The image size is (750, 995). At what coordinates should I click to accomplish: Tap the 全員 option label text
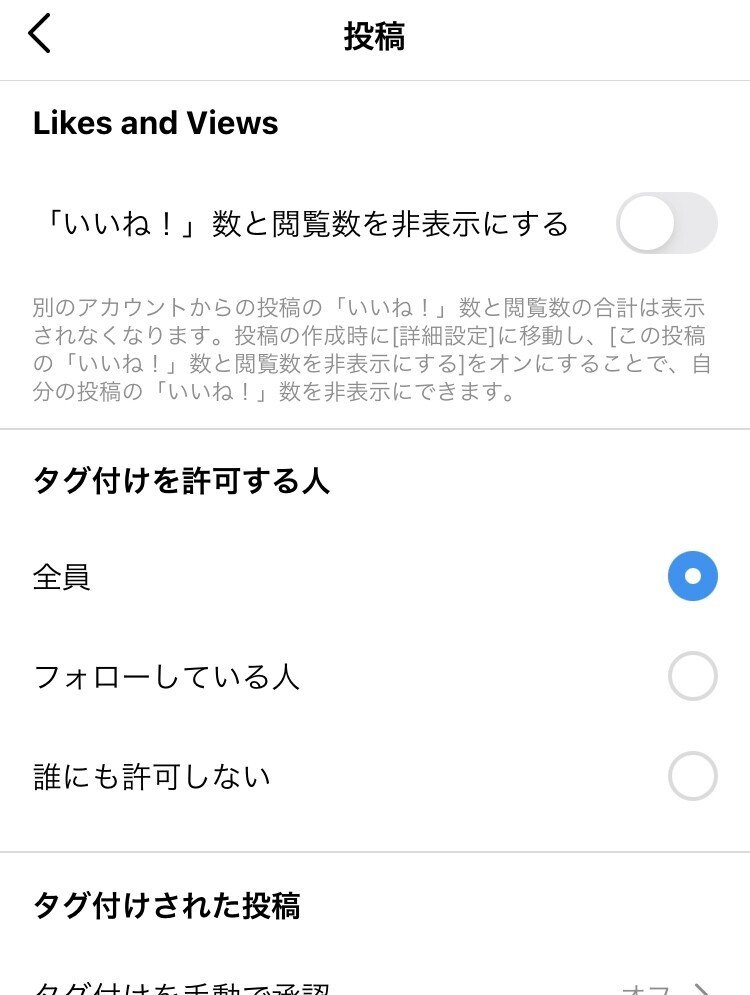(62, 576)
